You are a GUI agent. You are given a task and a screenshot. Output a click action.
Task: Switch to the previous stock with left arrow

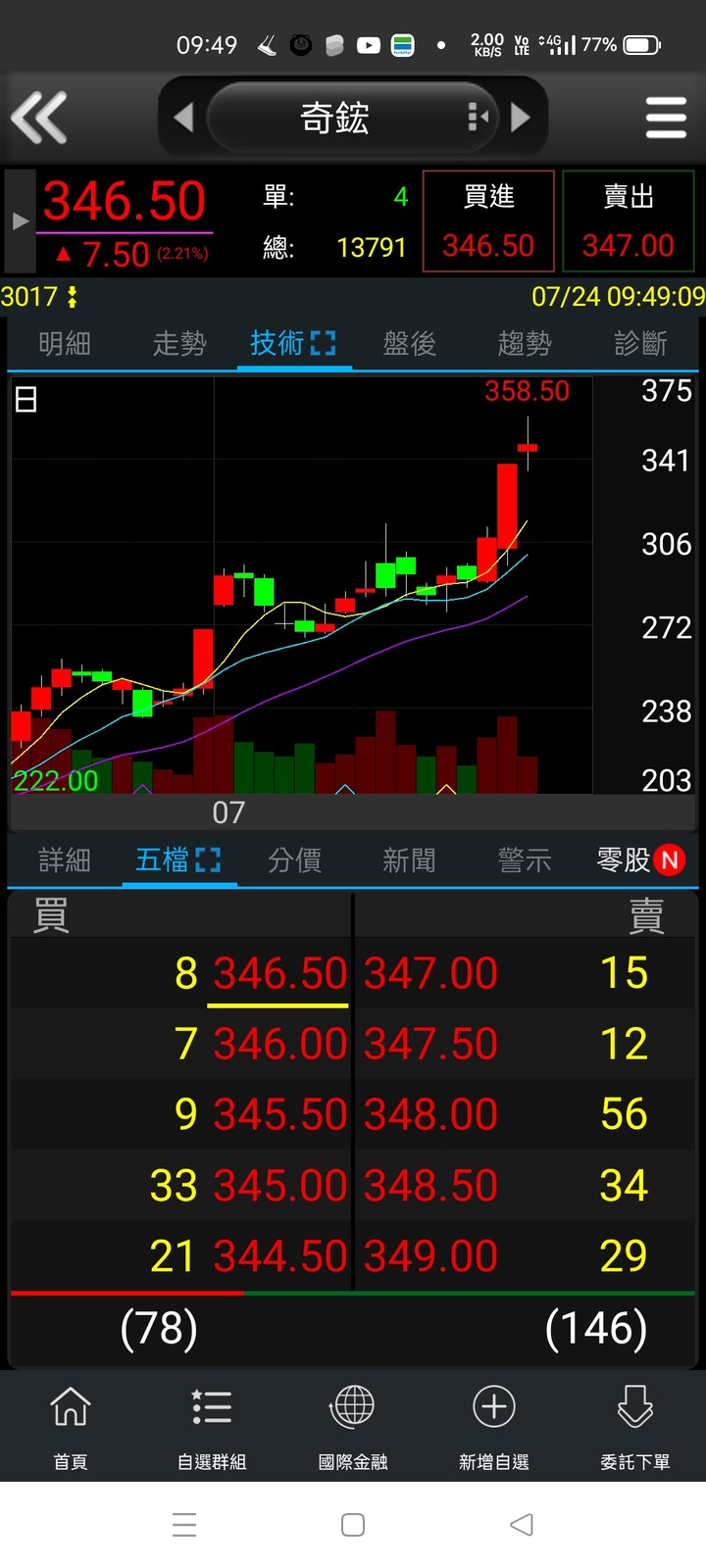pos(183,119)
